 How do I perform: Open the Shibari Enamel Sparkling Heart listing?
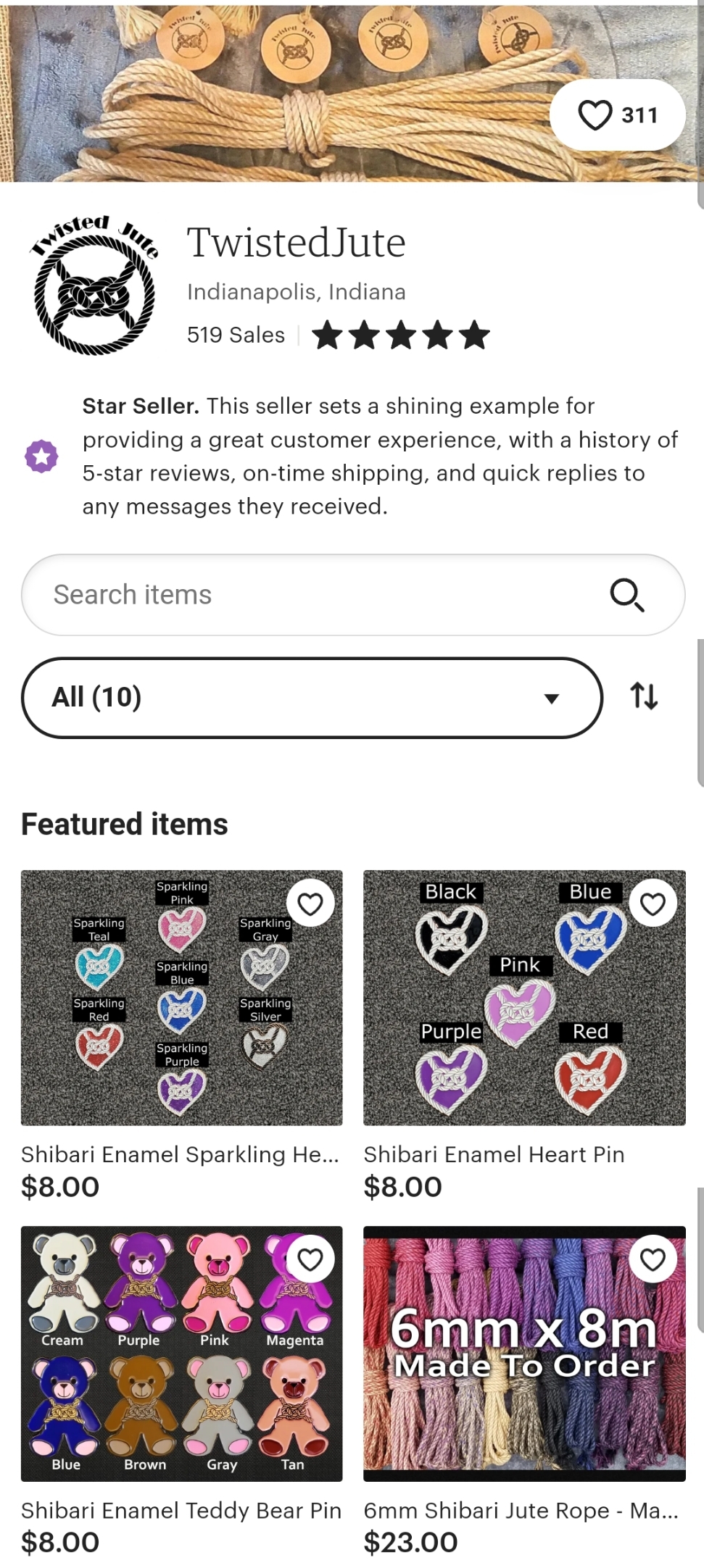181,998
